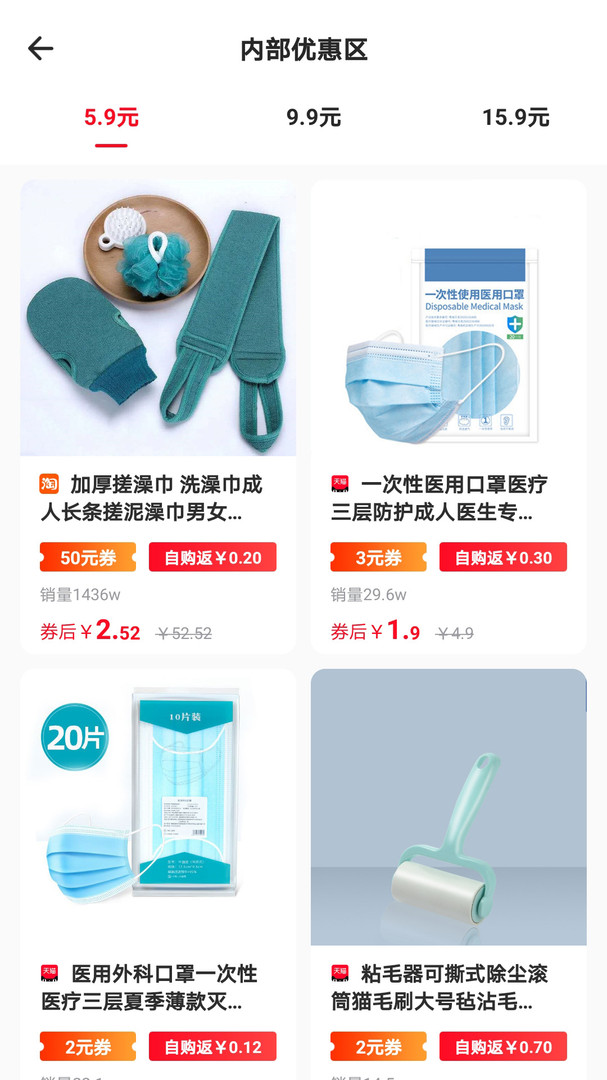Tap 自购返¥0.12 on the 医用外科口罩 card
The width and height of the screenshot is (607, 1080).
[x=212, y=1047]
